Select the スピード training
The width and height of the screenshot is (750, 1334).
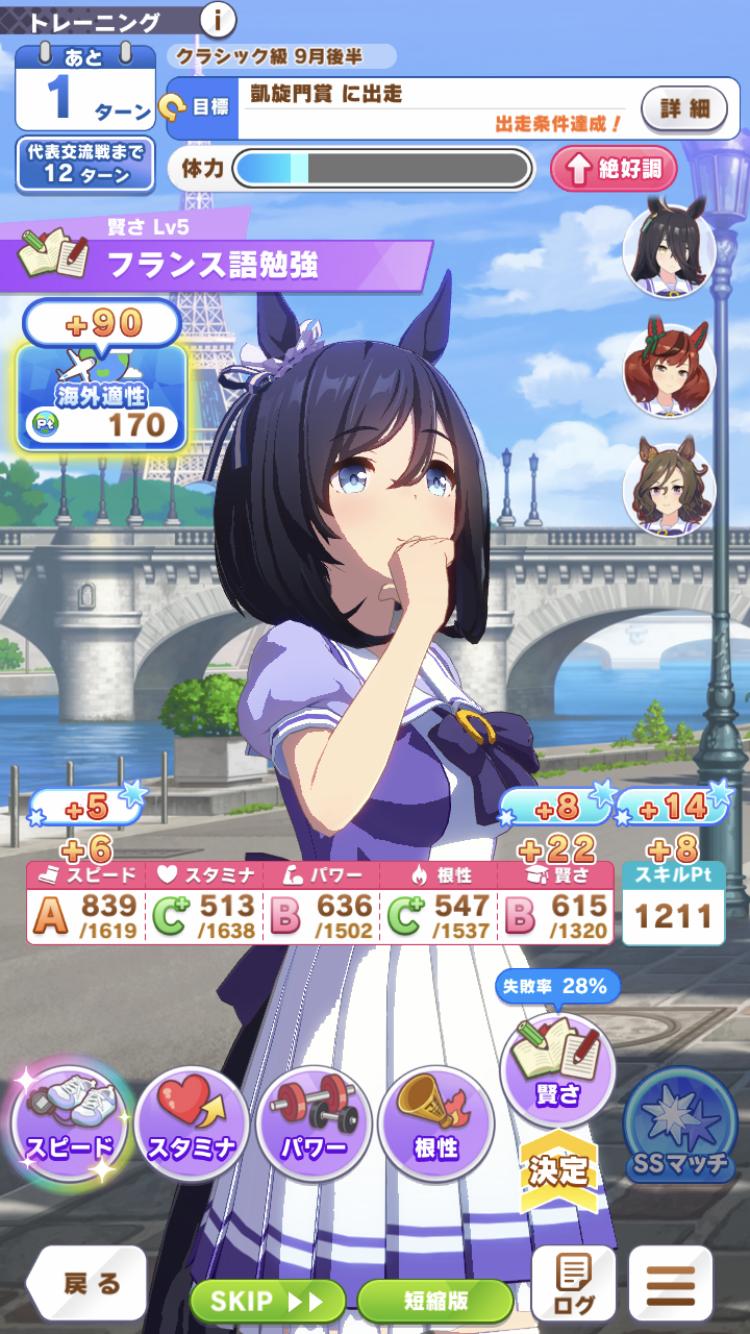(70, 1122)
